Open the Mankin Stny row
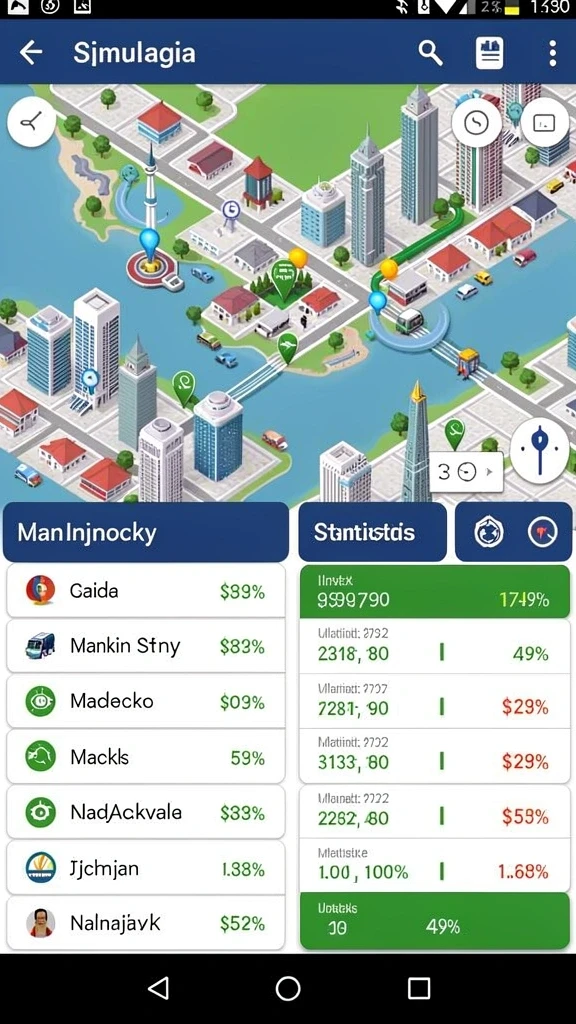This screenshot has height=1024, width=576. pos(146,646)
